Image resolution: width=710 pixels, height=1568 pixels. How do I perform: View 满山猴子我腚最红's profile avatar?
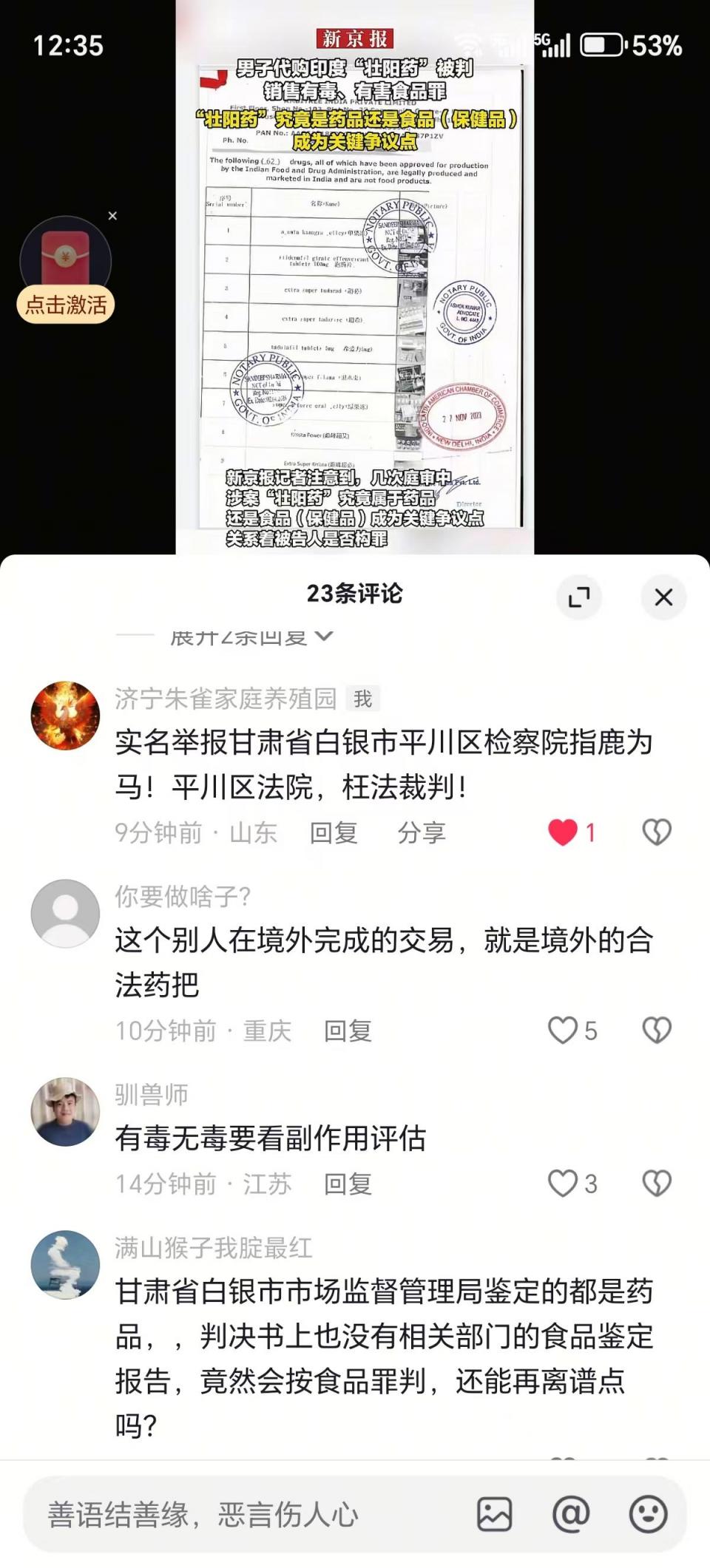tap(65, 1264)
